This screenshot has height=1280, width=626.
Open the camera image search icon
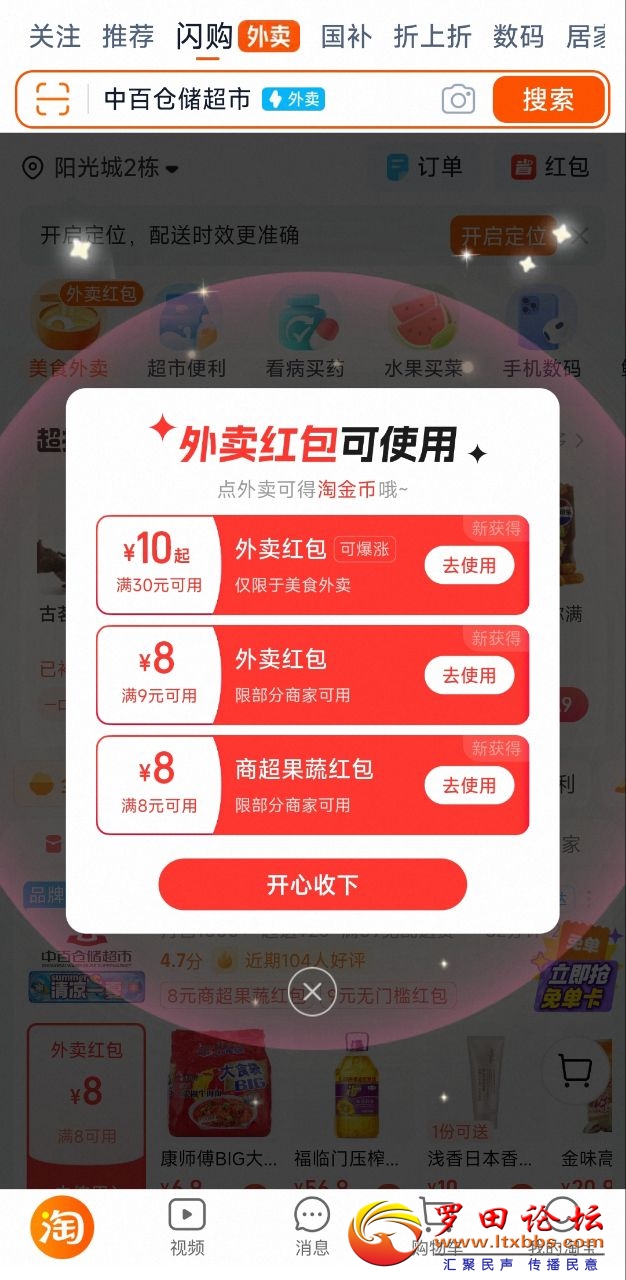(458, 99)
